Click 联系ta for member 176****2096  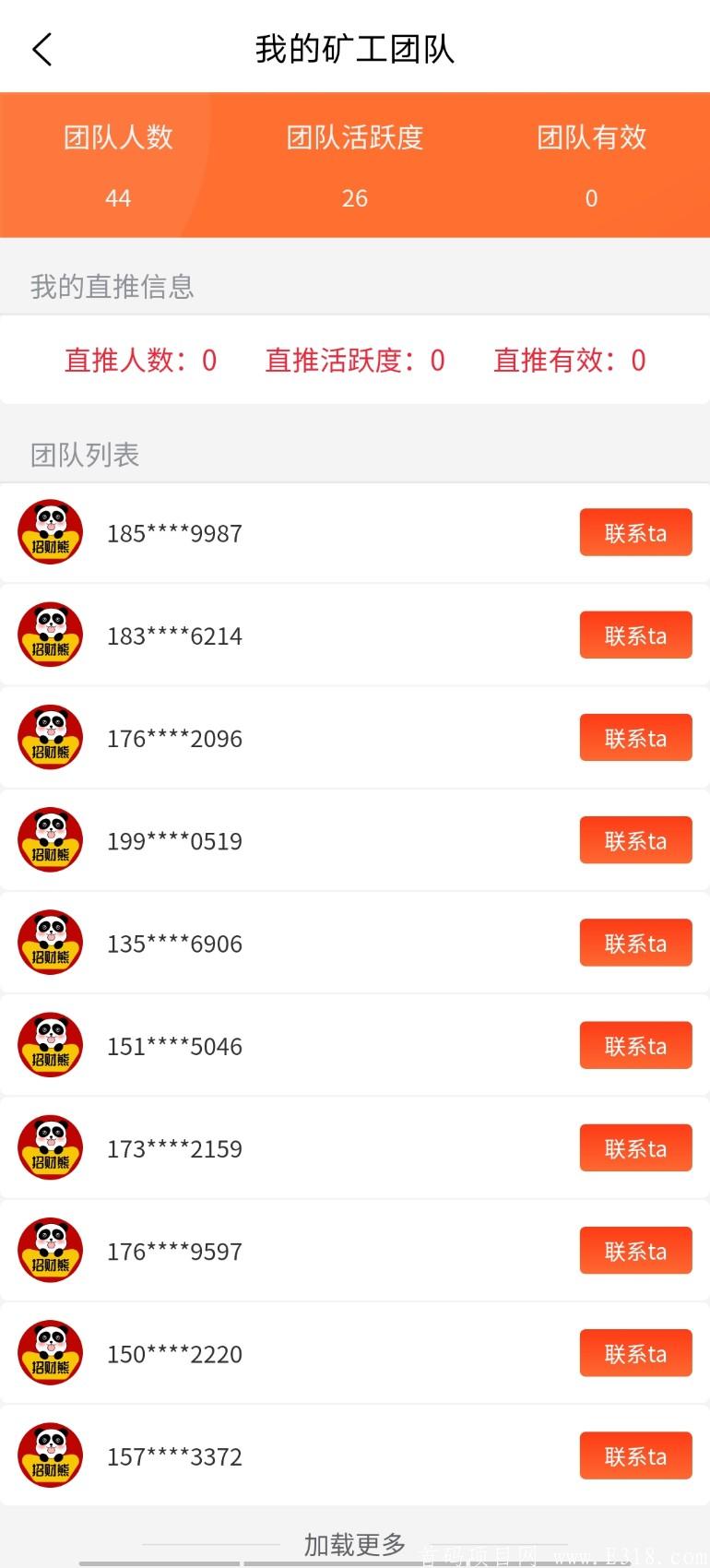pos(635,737)
